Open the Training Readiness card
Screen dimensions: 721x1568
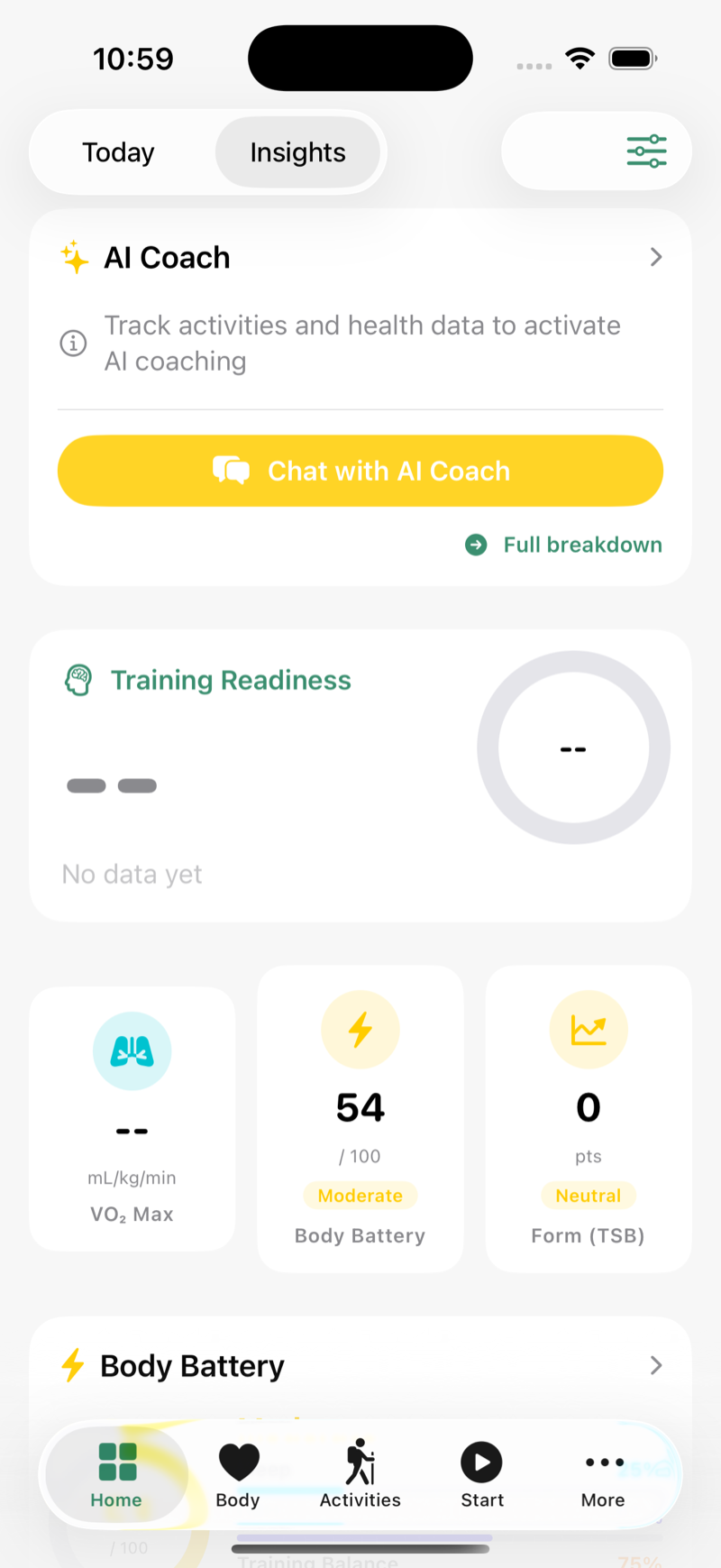360,775
